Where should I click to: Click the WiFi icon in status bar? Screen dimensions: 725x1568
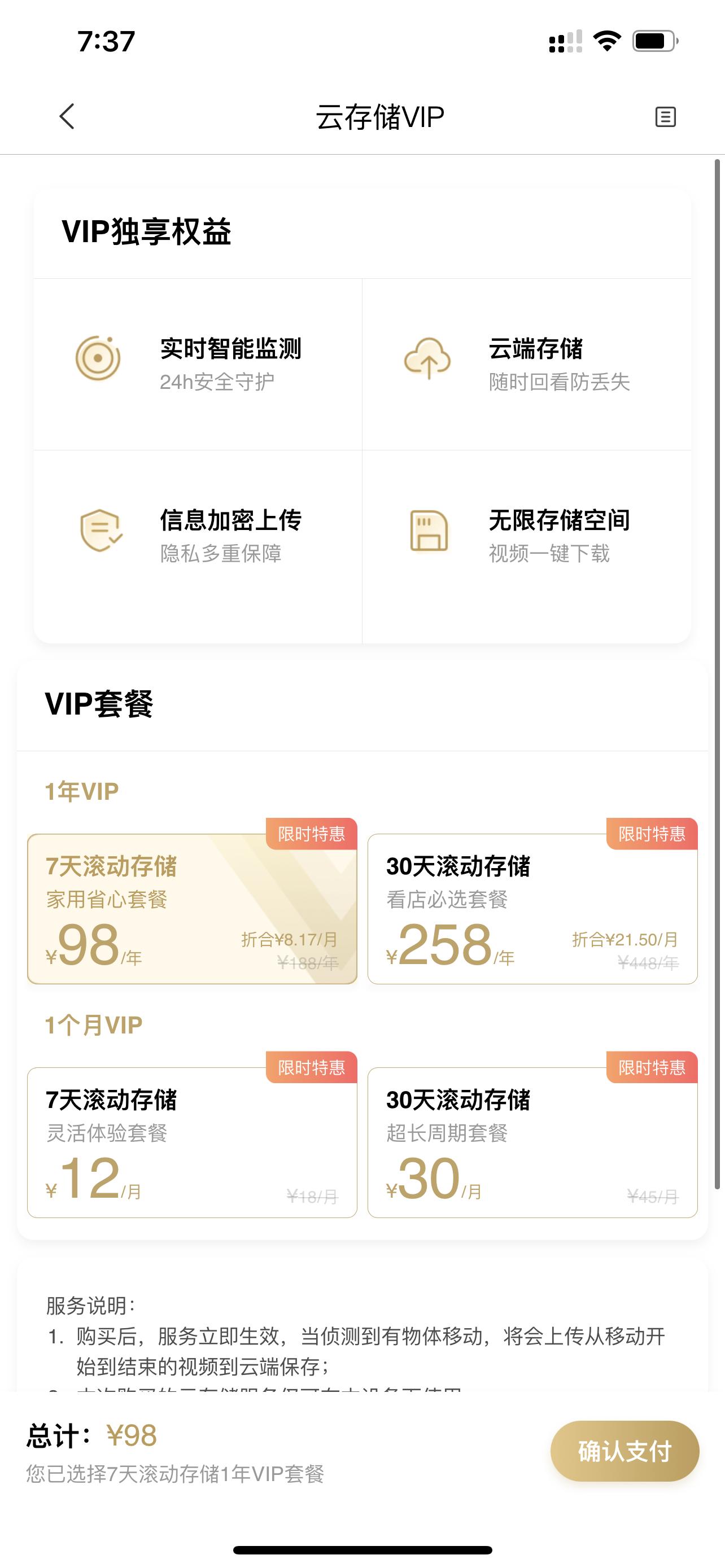(x=606, y=40)
